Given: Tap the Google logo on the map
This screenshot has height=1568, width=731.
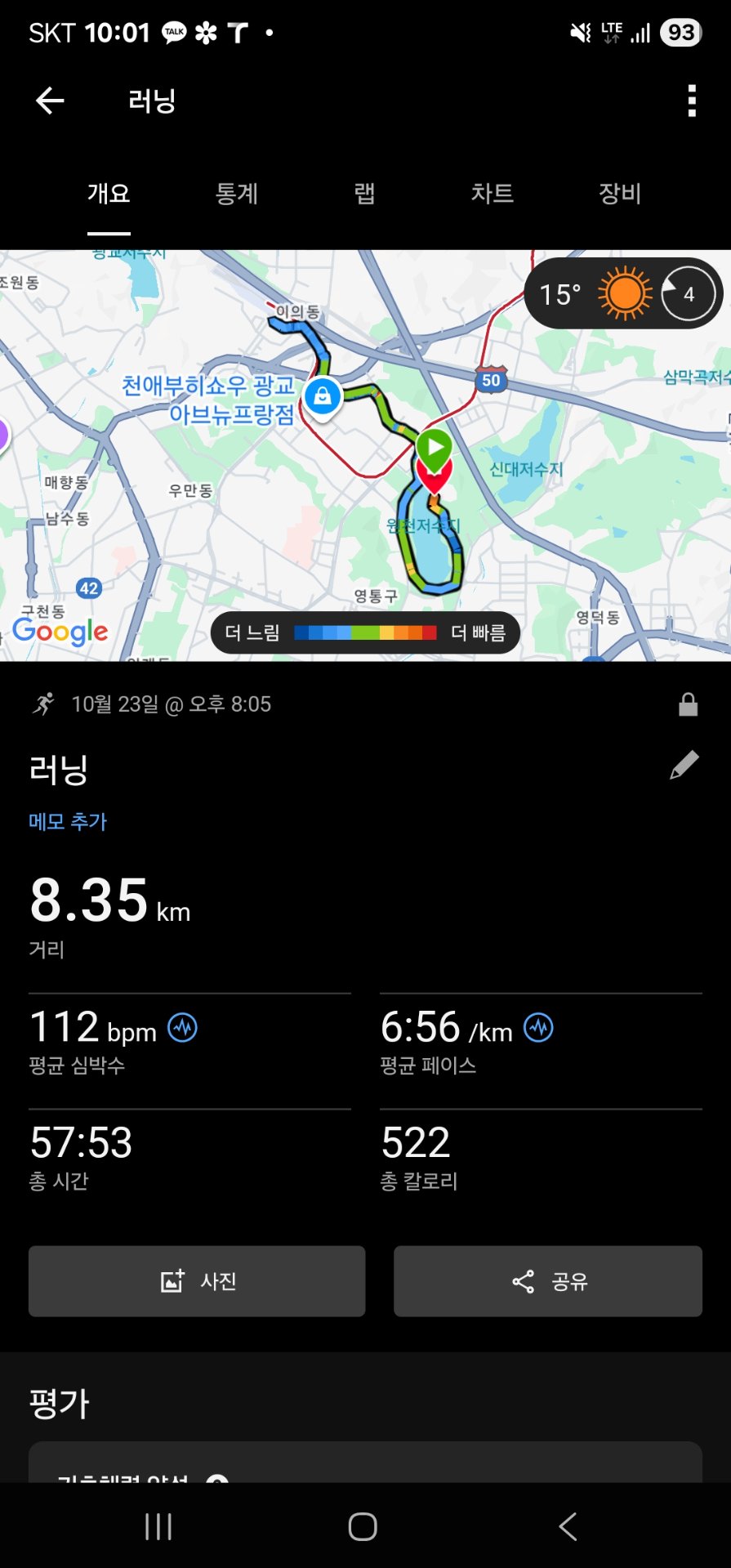Looking at the screenshot, I should click(60, 630).
